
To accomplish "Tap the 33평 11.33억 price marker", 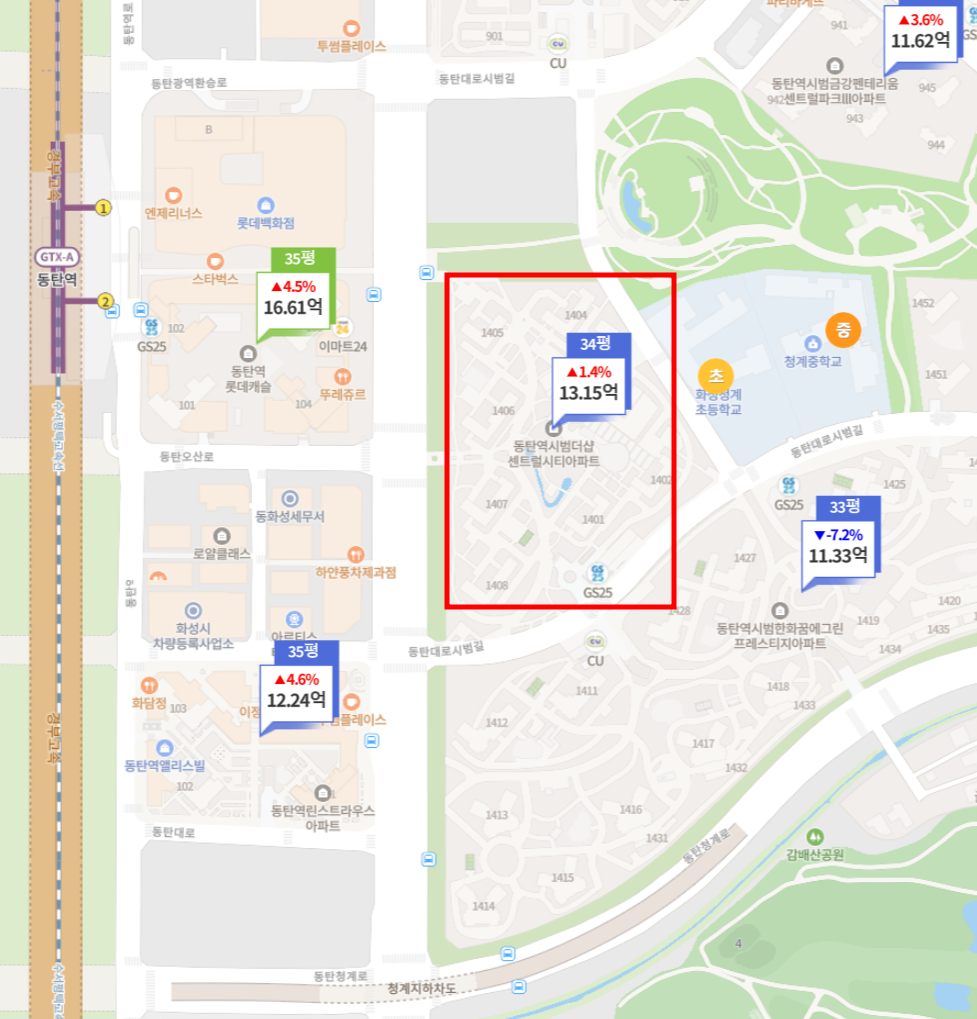I will [838, 546].
